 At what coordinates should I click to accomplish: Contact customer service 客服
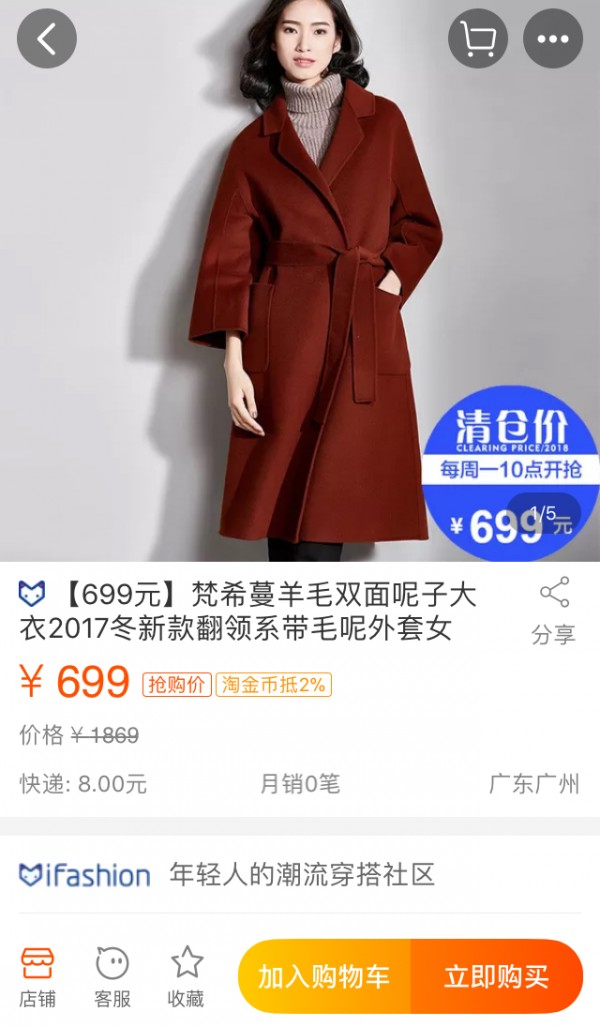pyautogui.click(x=112, y=976)
